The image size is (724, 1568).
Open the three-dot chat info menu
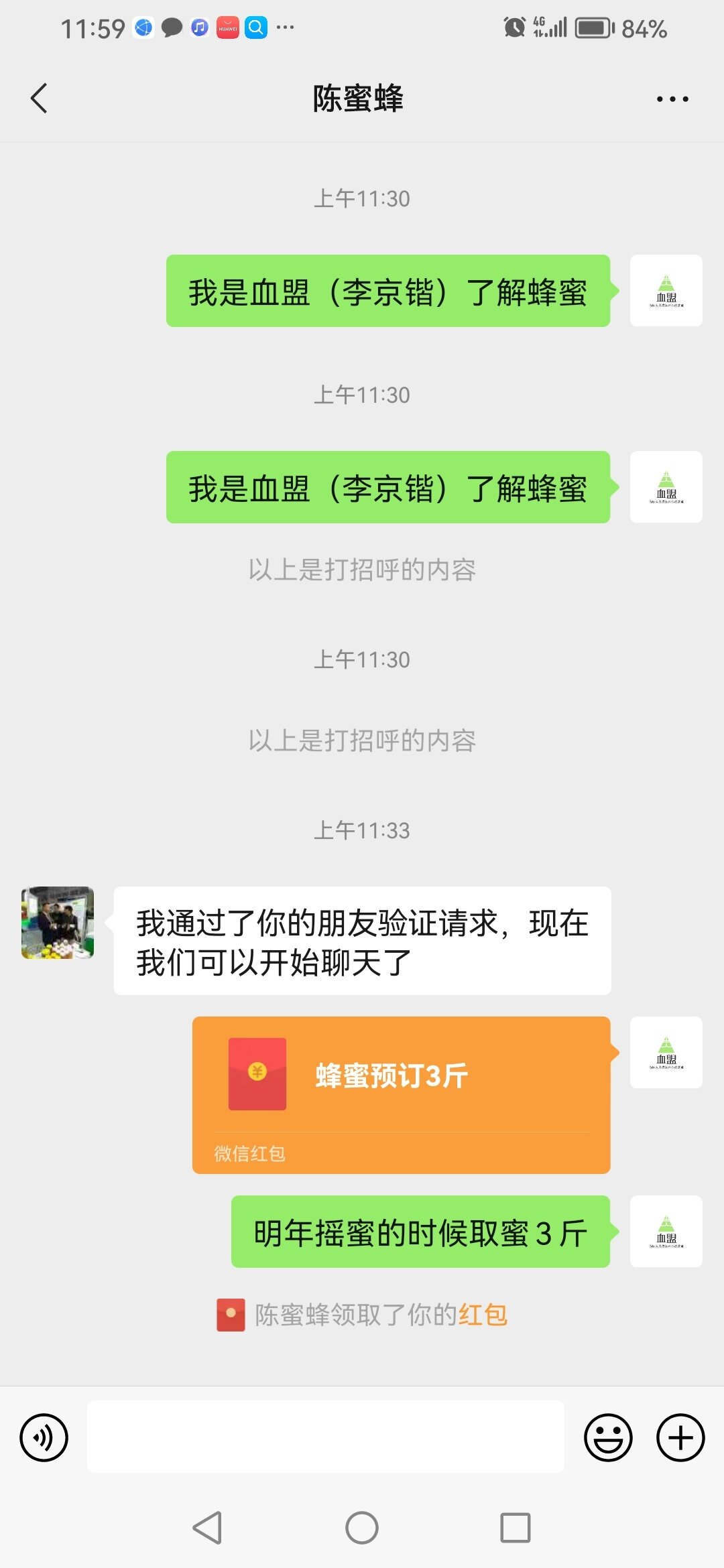tap(672, 99)
